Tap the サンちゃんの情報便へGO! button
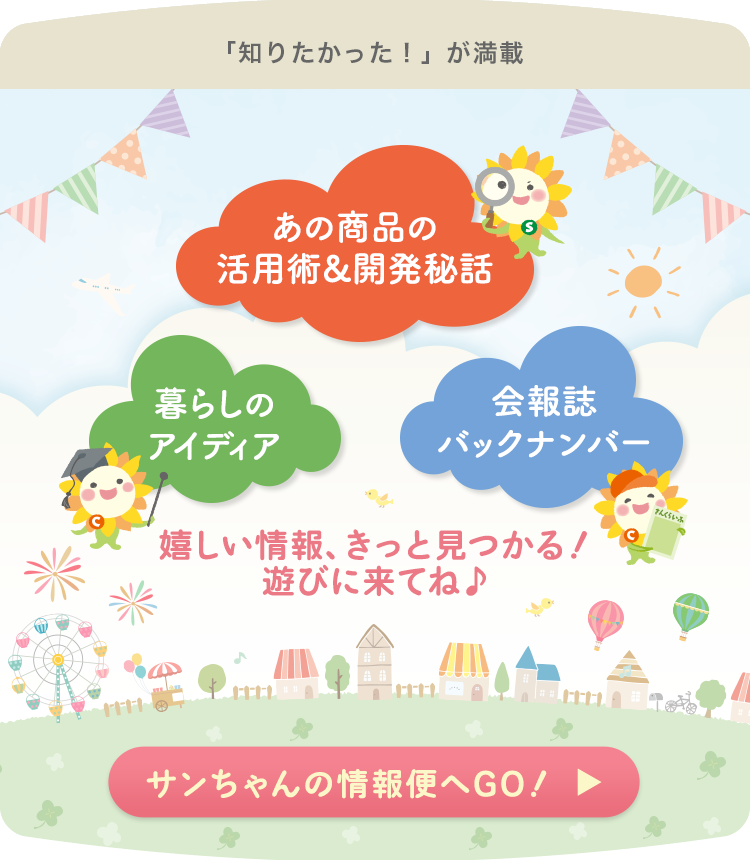Viewport: 750px width, 860px height. tap(373, 783)
